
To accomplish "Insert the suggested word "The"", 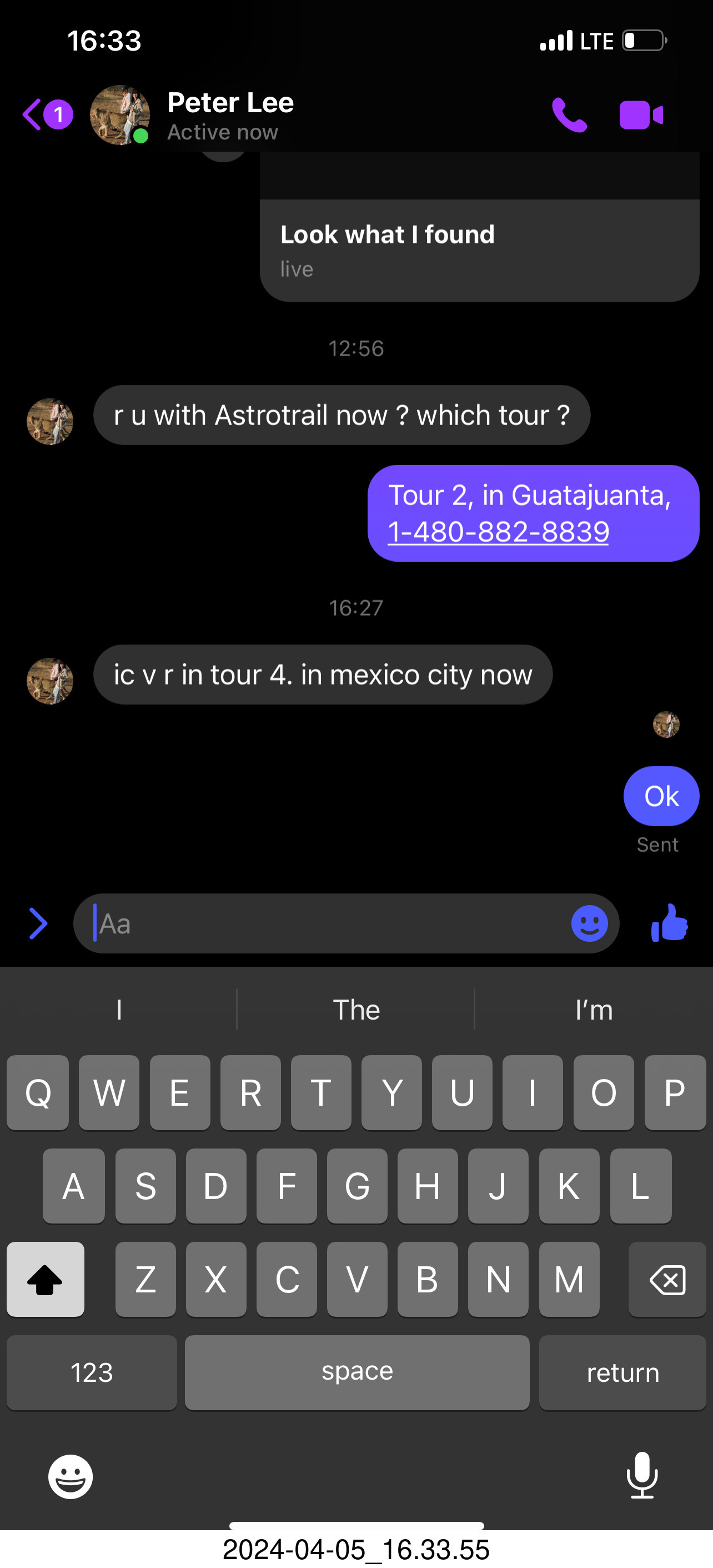I will pos(356,1010).
